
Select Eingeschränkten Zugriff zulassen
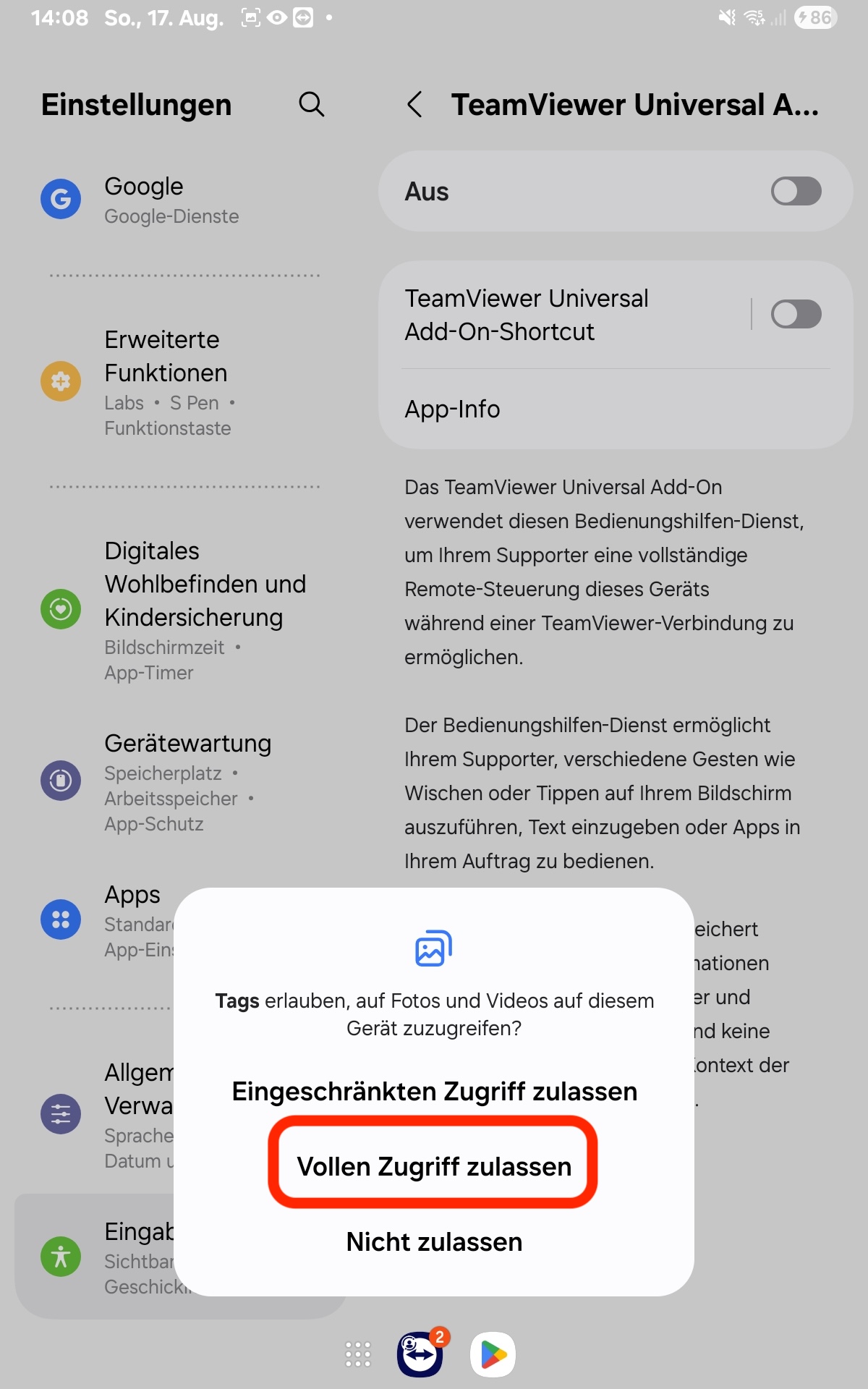pos(434,1091)
